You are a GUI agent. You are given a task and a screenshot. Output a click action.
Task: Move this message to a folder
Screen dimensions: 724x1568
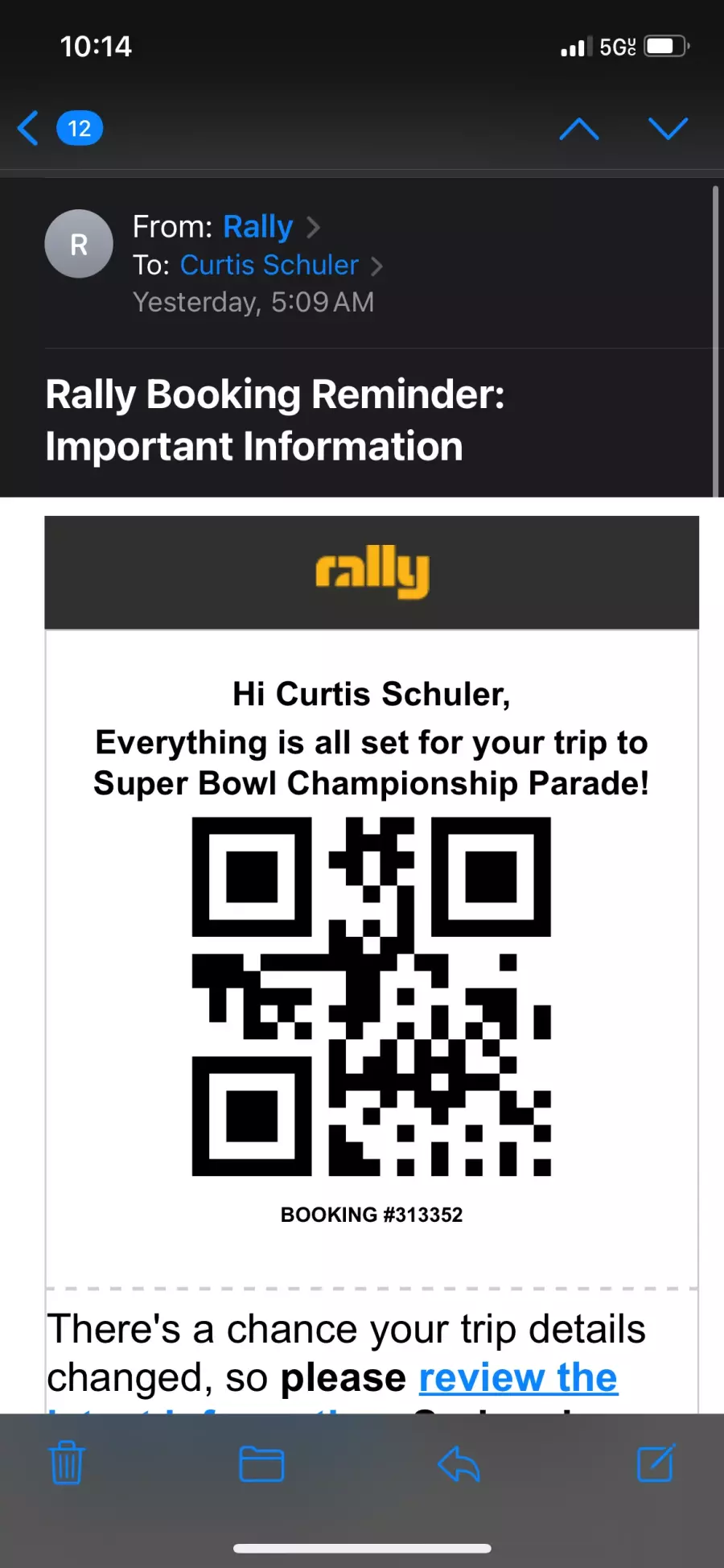coord(261,1463)
